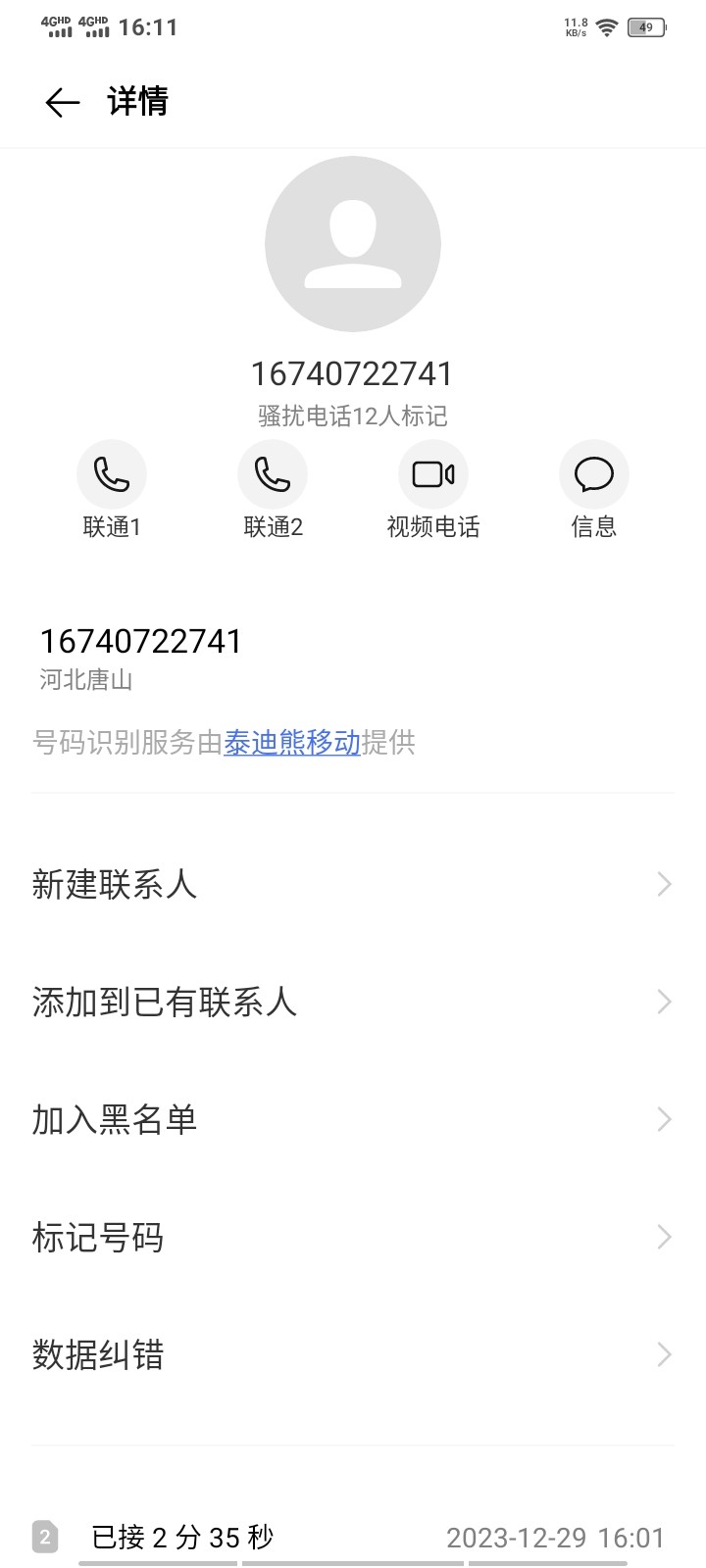
Task: Select 添加到已有联系人
Action: coord(353,1002)
